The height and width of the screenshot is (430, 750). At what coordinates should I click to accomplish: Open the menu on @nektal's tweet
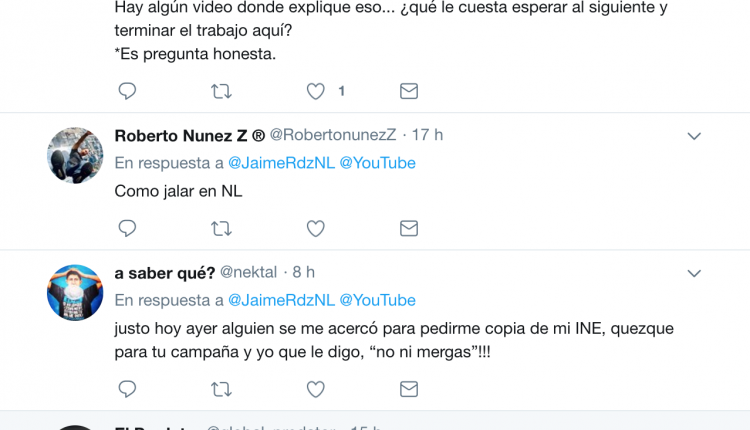click(x=694, y=273)
